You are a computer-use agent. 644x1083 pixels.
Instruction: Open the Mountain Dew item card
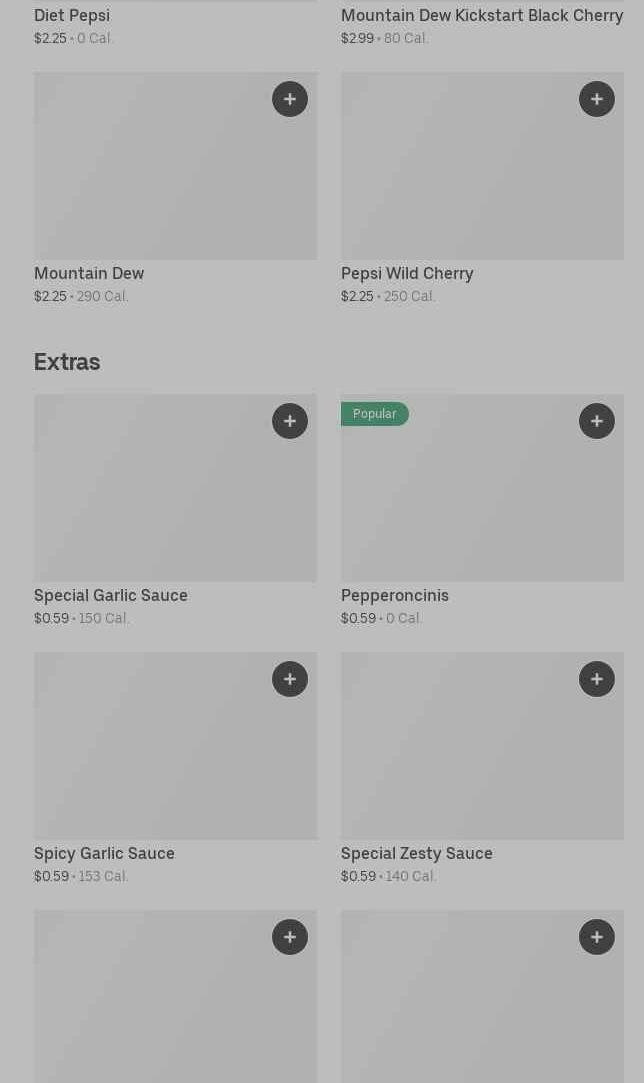176,189
